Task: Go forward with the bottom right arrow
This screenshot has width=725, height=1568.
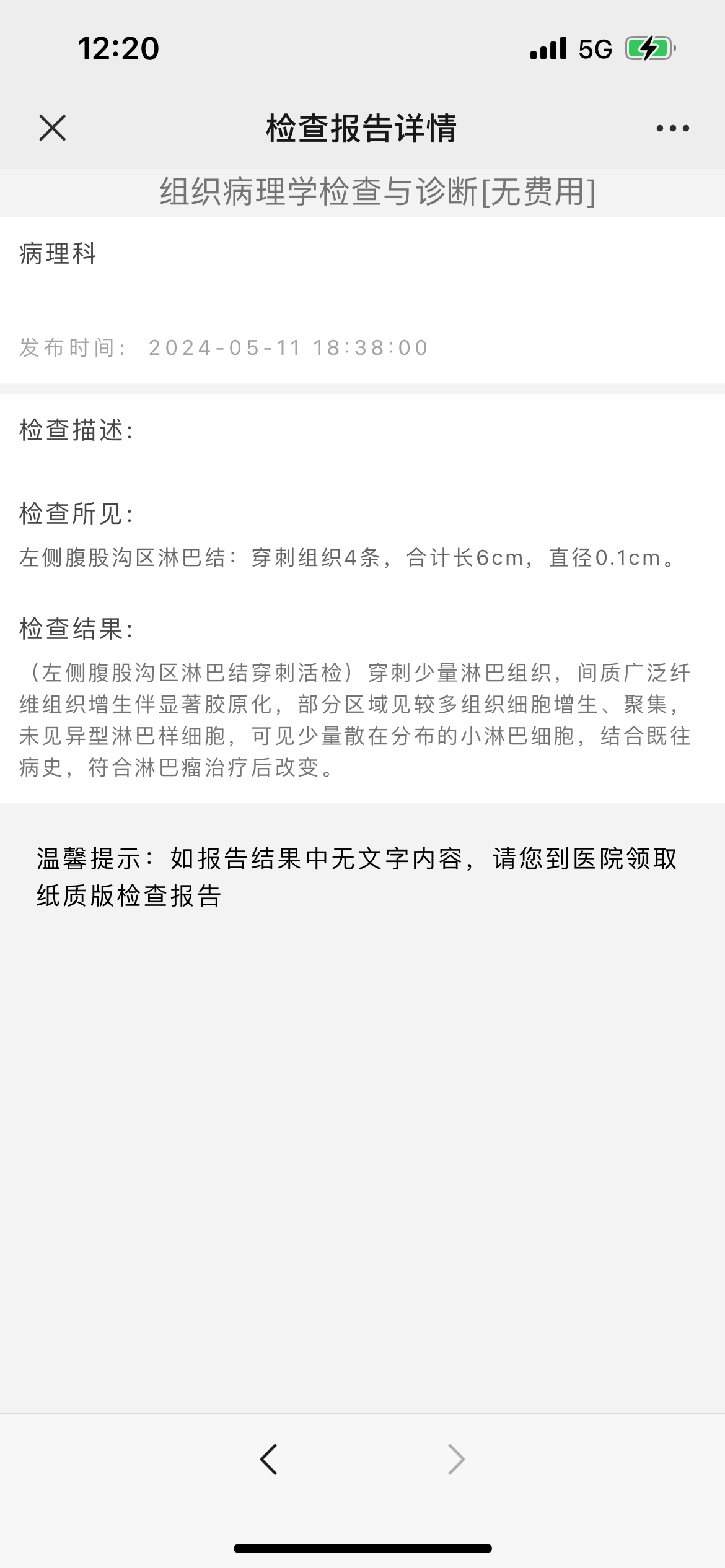Action: click(456, 1460)
